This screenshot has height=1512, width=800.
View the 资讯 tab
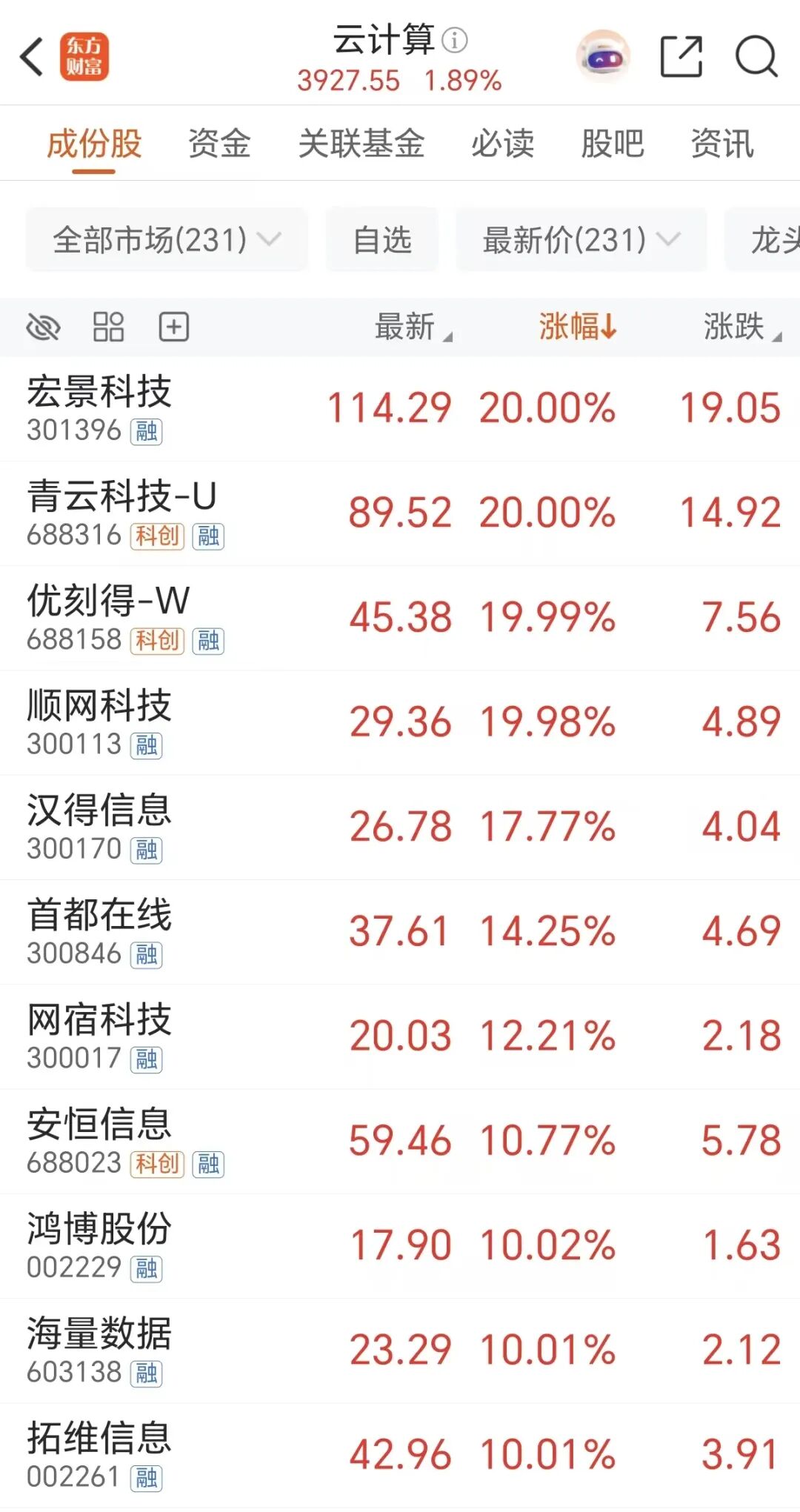(721, 144)
